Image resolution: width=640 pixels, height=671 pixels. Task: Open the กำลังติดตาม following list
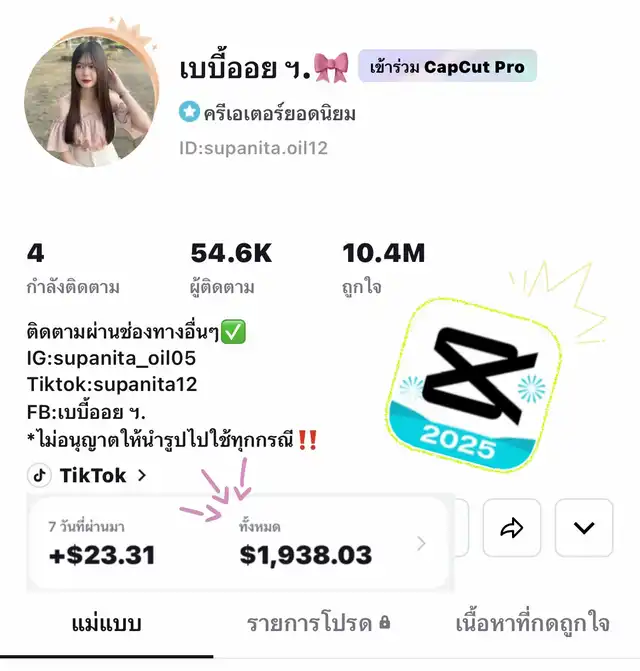(73, 269)
